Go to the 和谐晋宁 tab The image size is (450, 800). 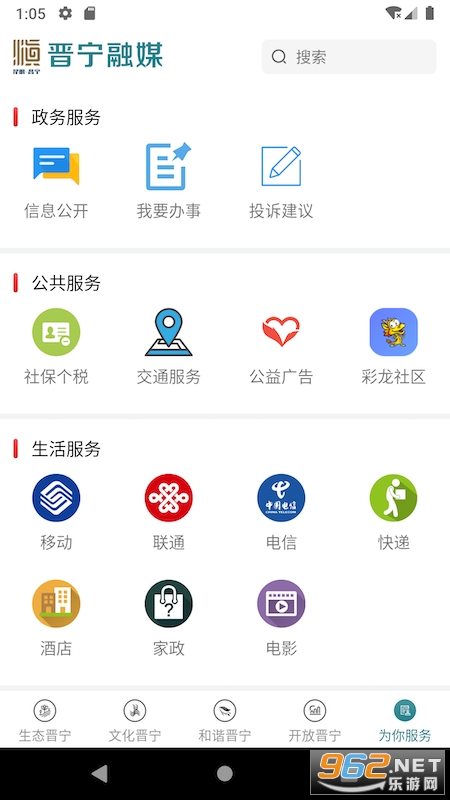coord(225,720)
